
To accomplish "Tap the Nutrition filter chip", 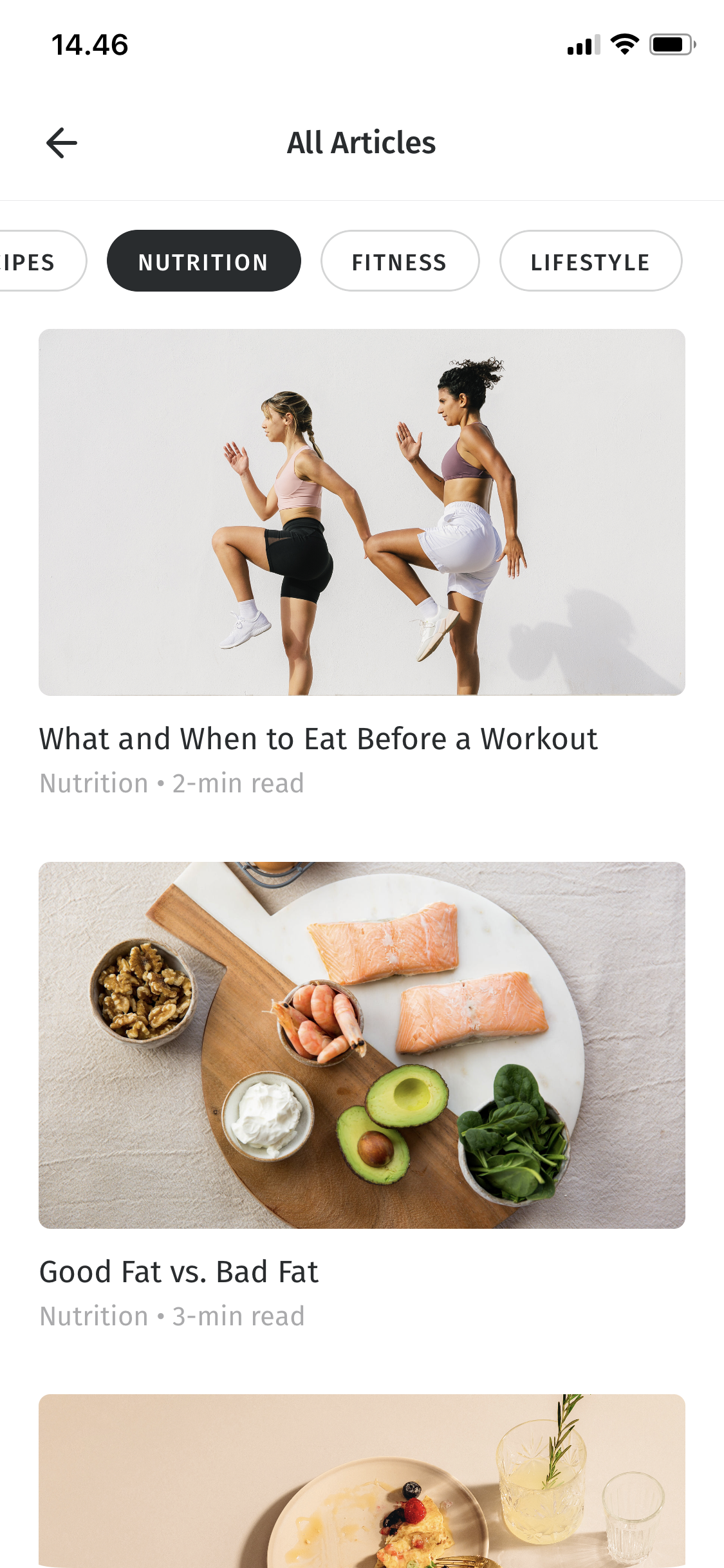I will click(203, 261).
